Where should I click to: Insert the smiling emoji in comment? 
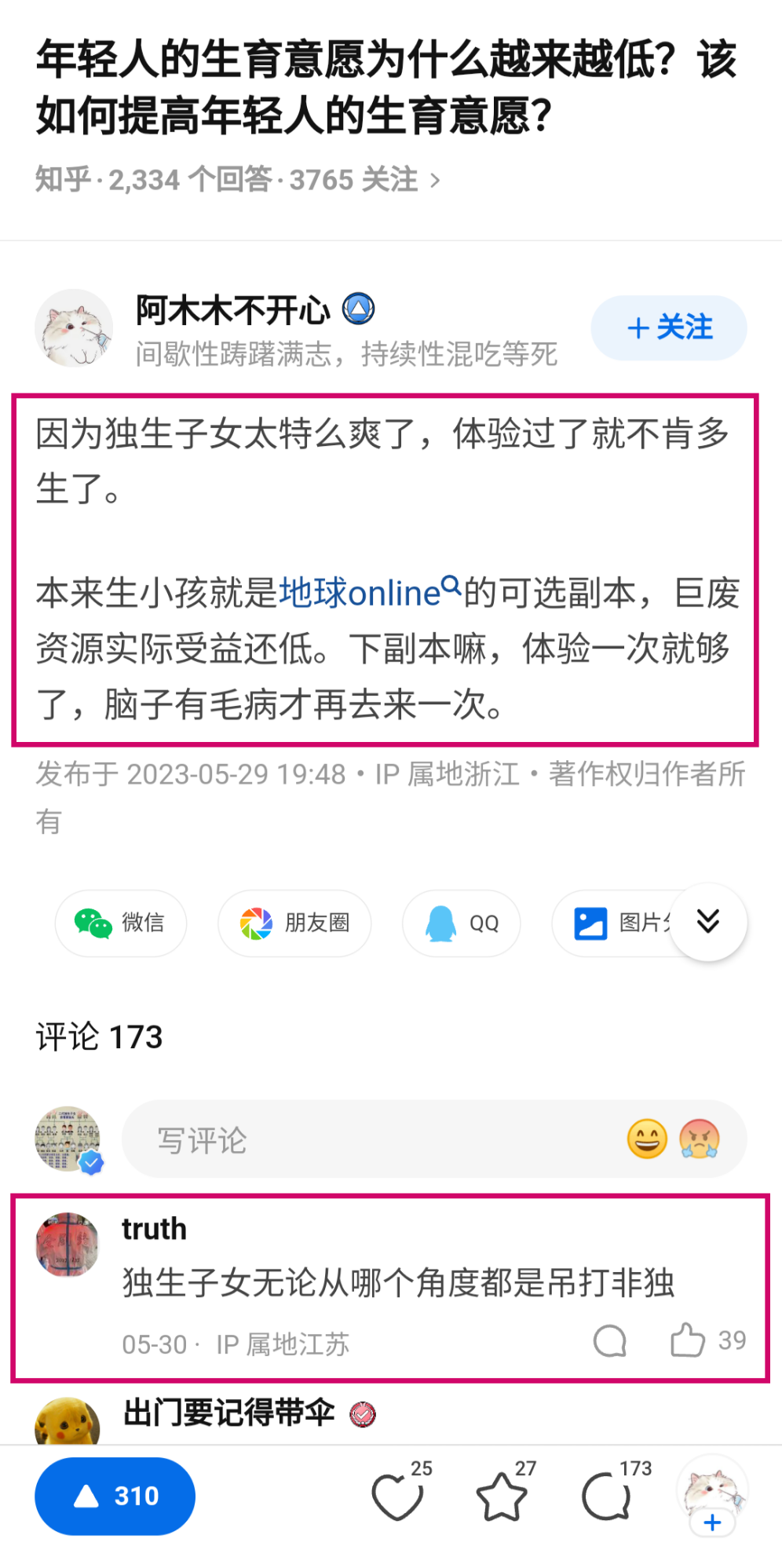(x=647, y=1139)
